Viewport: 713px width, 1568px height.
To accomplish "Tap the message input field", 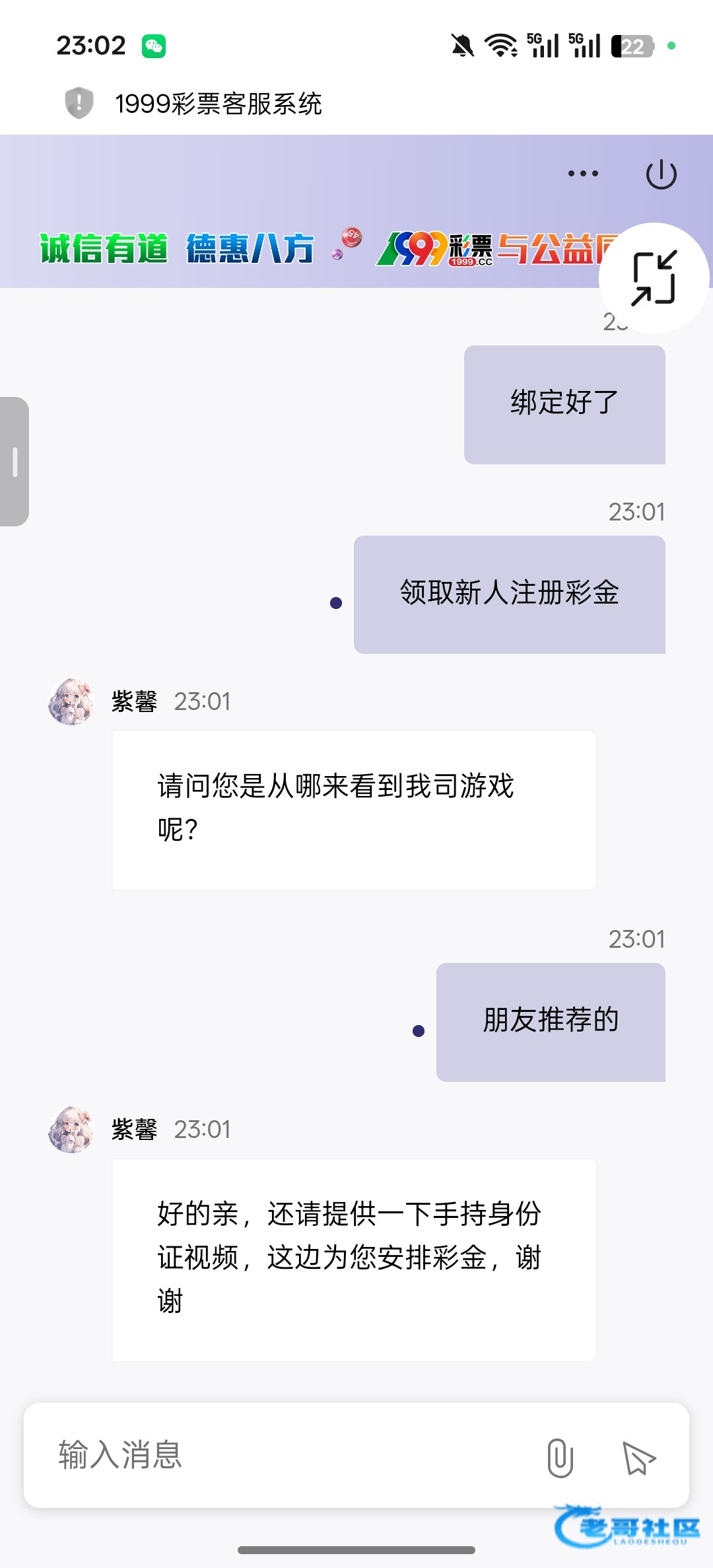I will tap(290, 1456).
